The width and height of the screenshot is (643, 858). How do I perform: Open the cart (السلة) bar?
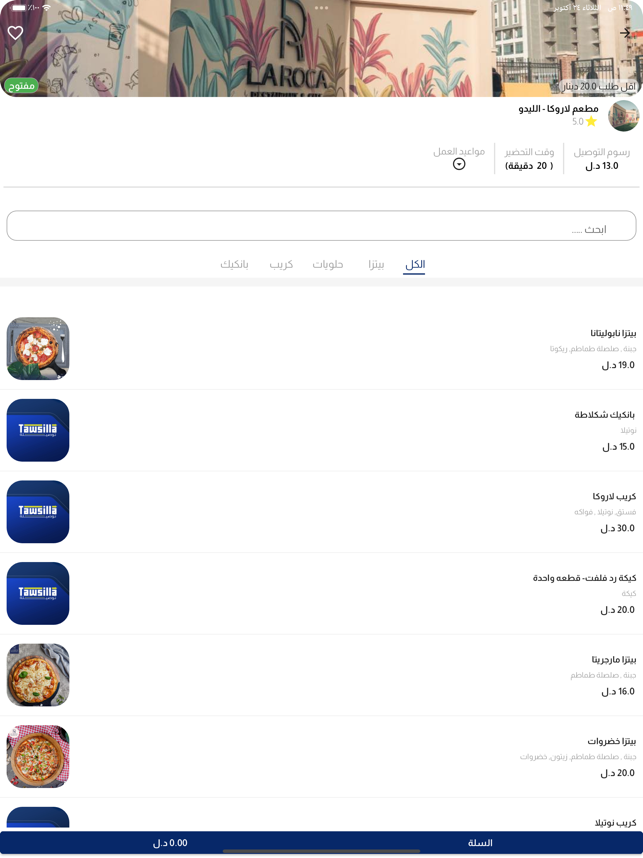(x=321, y=843)
